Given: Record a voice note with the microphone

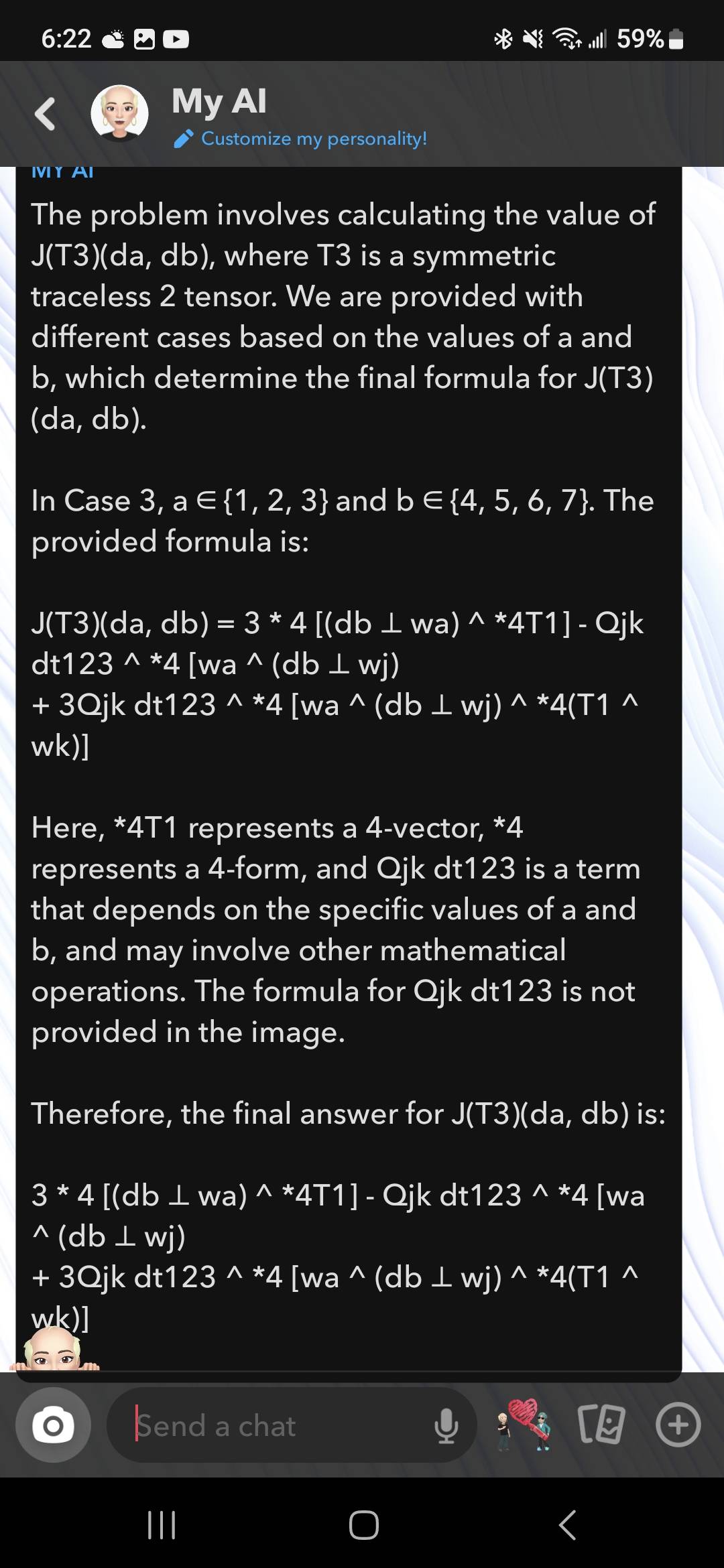Looking at the screenshot, I should pos(446,1425).
